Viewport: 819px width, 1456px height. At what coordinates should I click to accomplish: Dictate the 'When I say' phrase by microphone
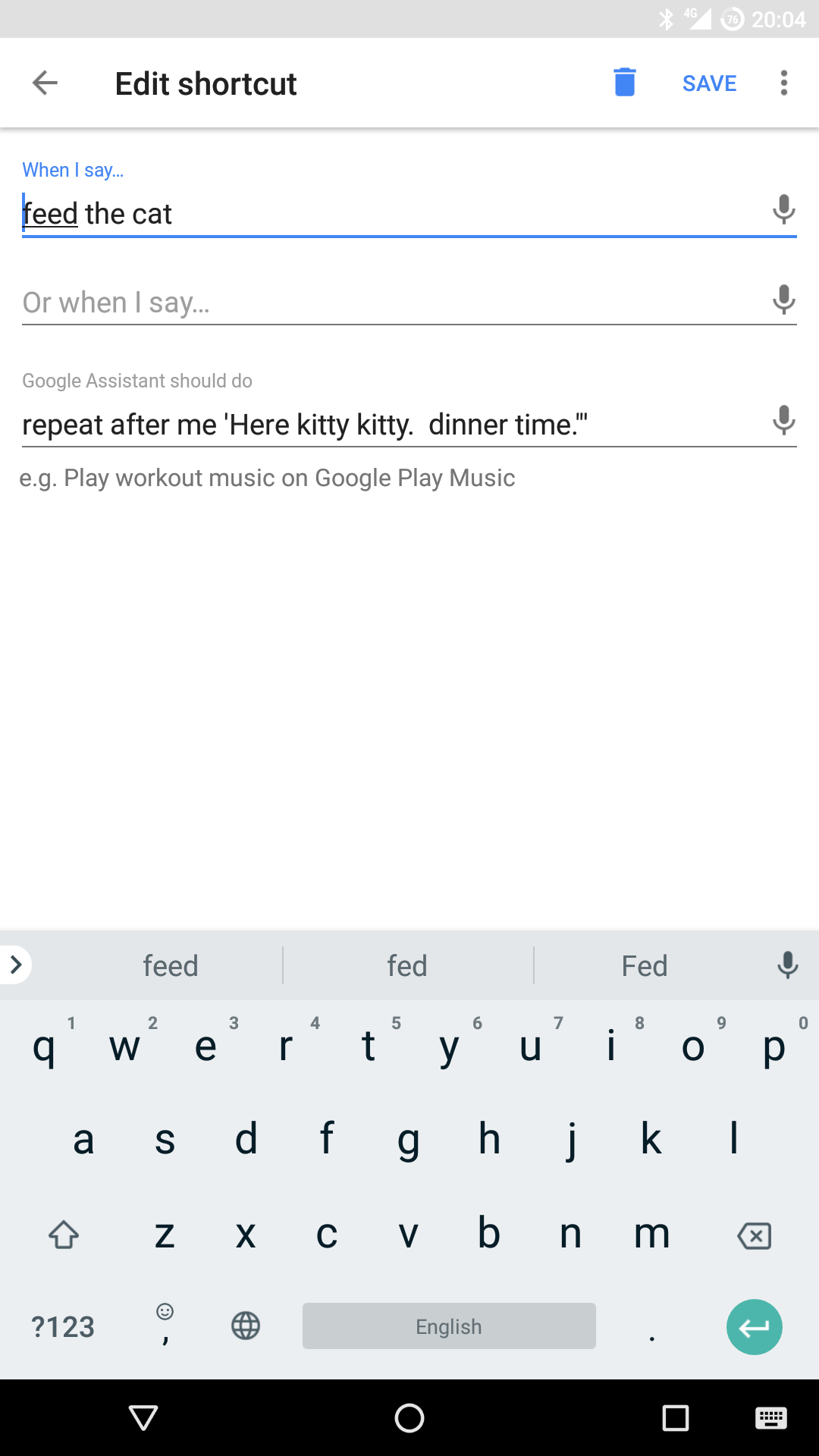[x=783, y=209]
